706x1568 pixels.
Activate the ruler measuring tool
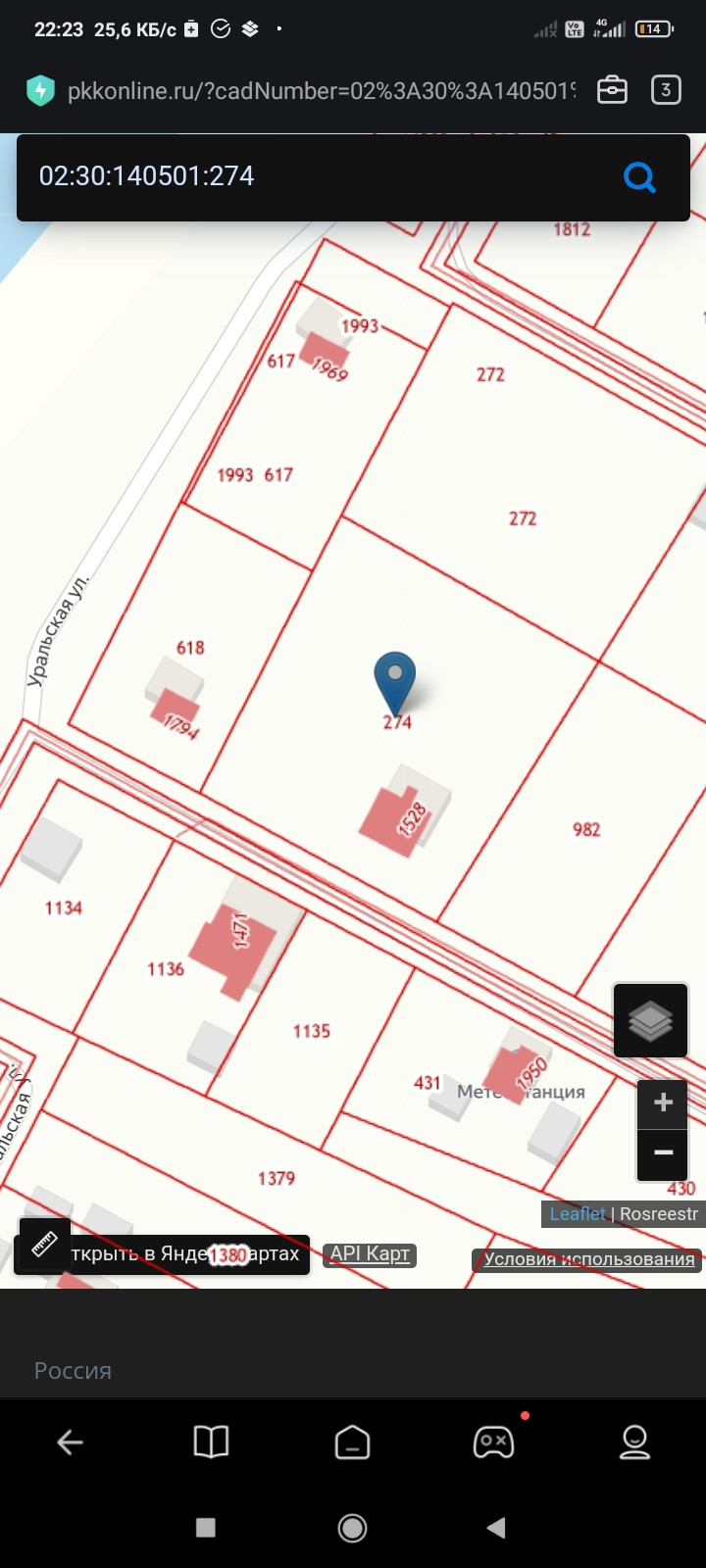point(44,1245)
